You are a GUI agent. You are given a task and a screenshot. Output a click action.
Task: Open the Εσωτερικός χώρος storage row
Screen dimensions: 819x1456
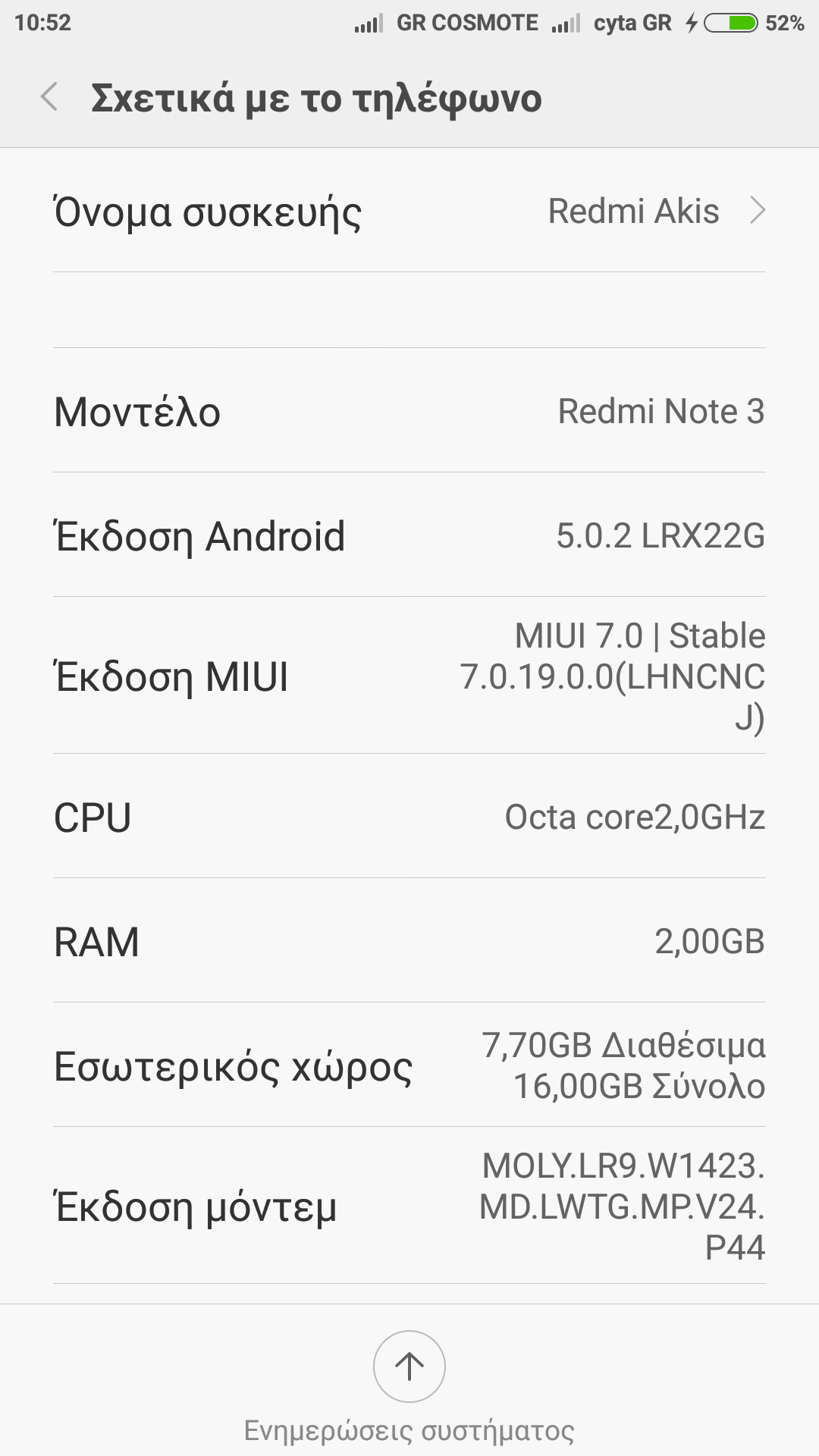[x=409, y=1065]
